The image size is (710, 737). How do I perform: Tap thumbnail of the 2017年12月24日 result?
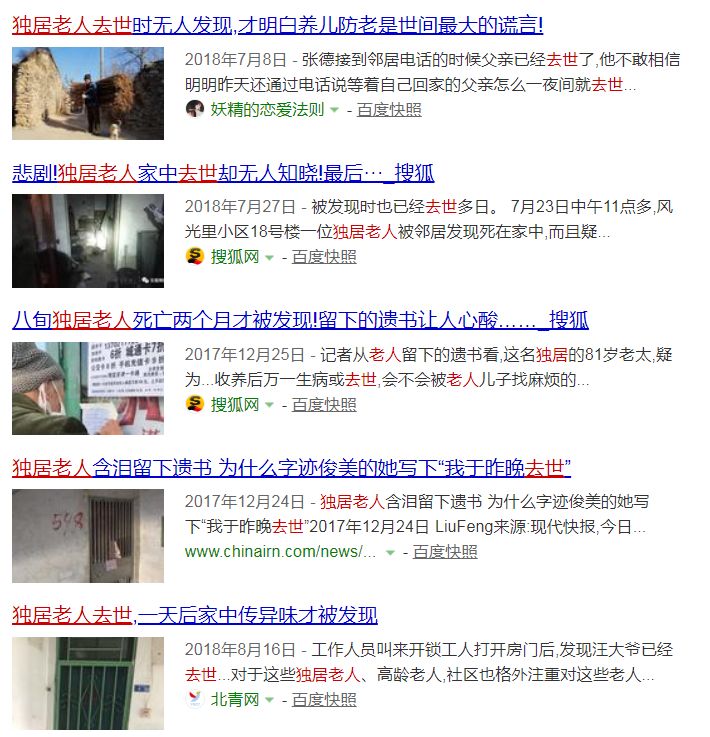tap(88, 536)
